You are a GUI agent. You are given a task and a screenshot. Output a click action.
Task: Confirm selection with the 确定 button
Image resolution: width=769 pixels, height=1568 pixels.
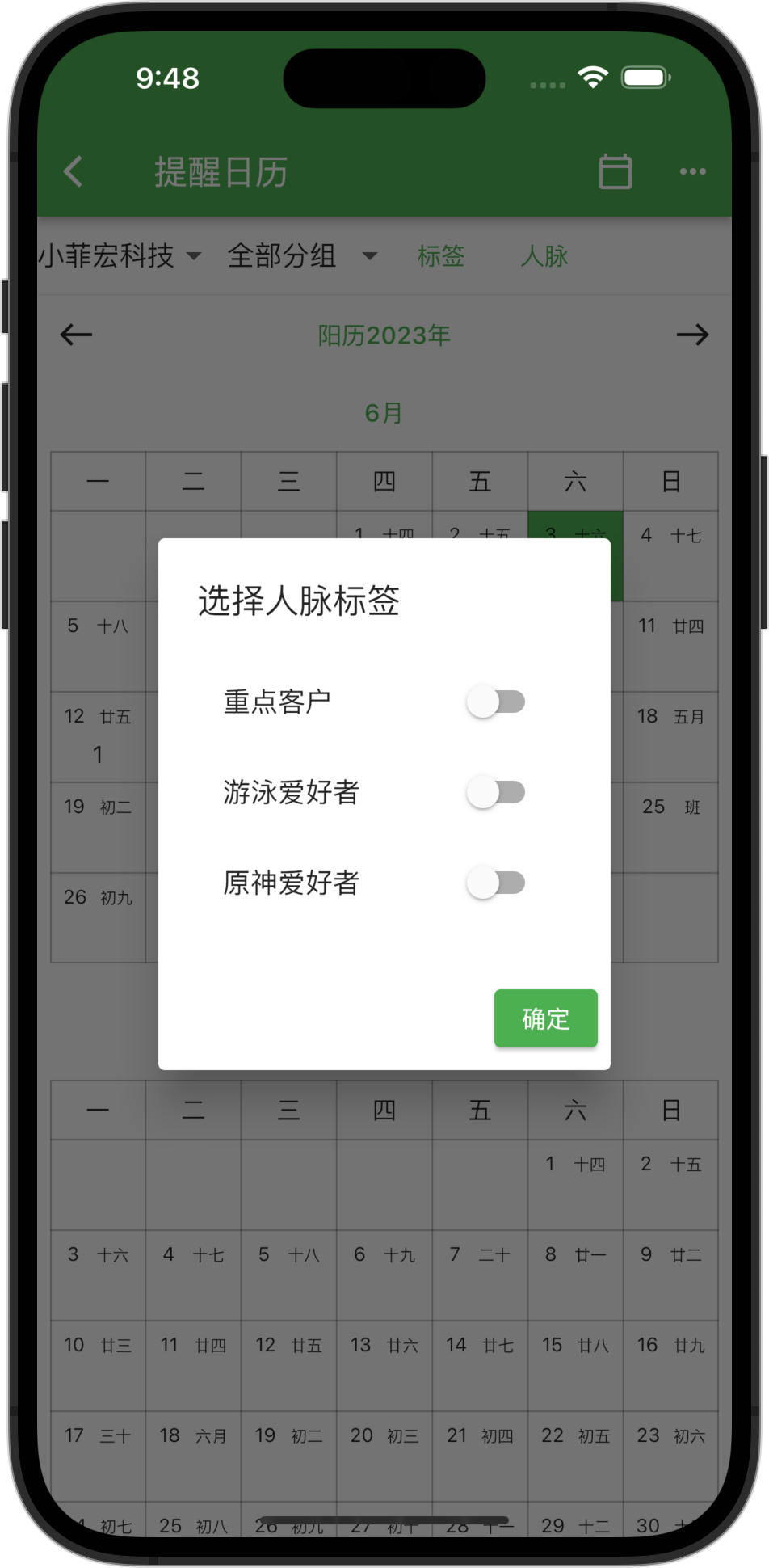click(x=545, y=1018)
